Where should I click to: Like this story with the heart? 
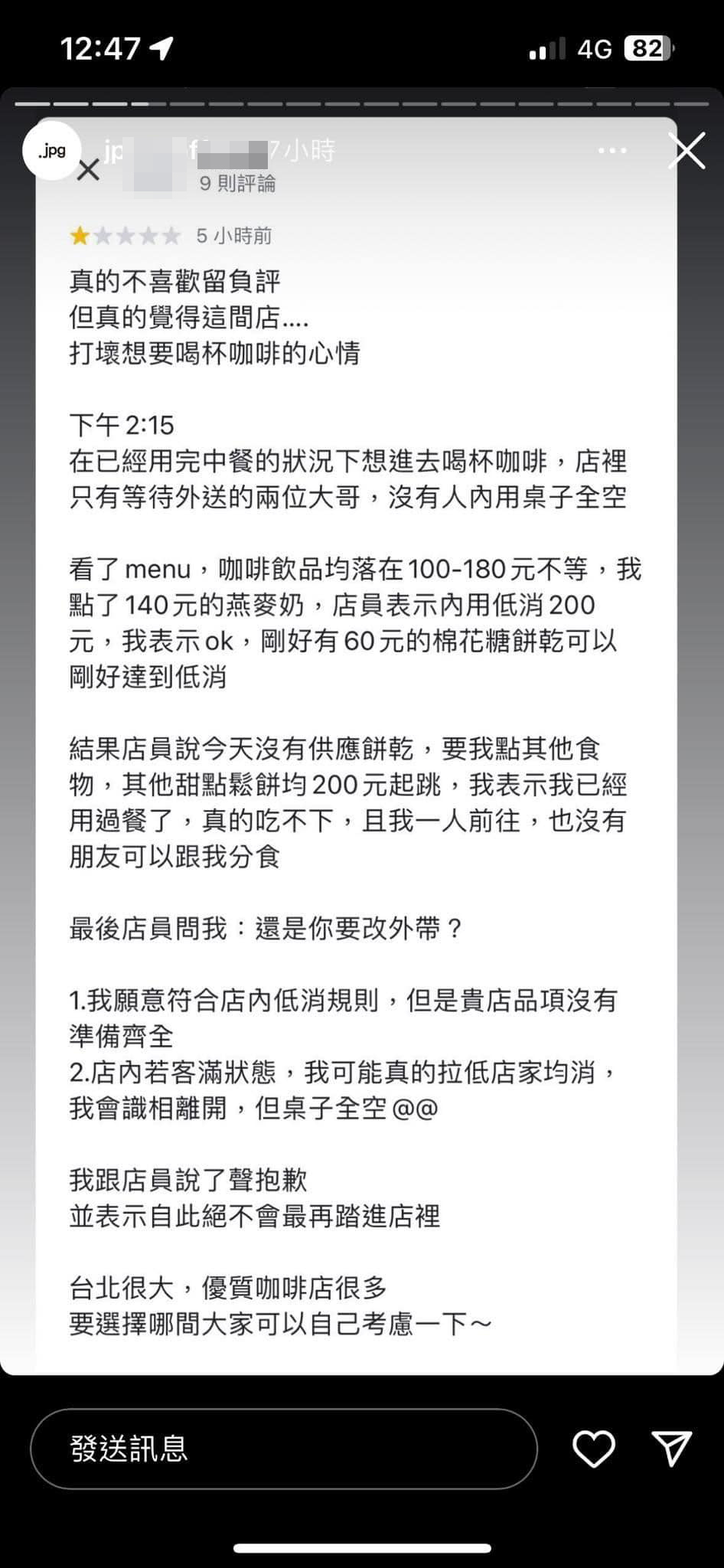(x=594, y=1449)
